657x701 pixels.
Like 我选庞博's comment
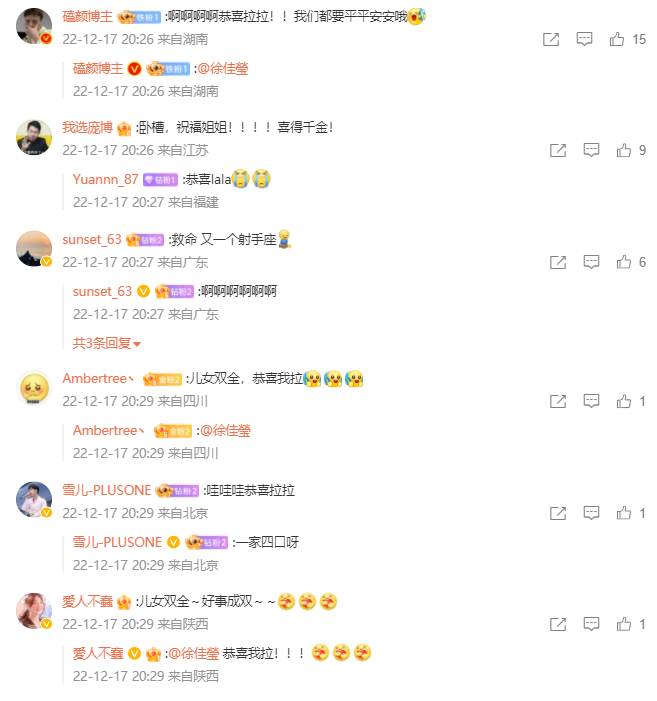pyautogui.click(x=624, y=150)
